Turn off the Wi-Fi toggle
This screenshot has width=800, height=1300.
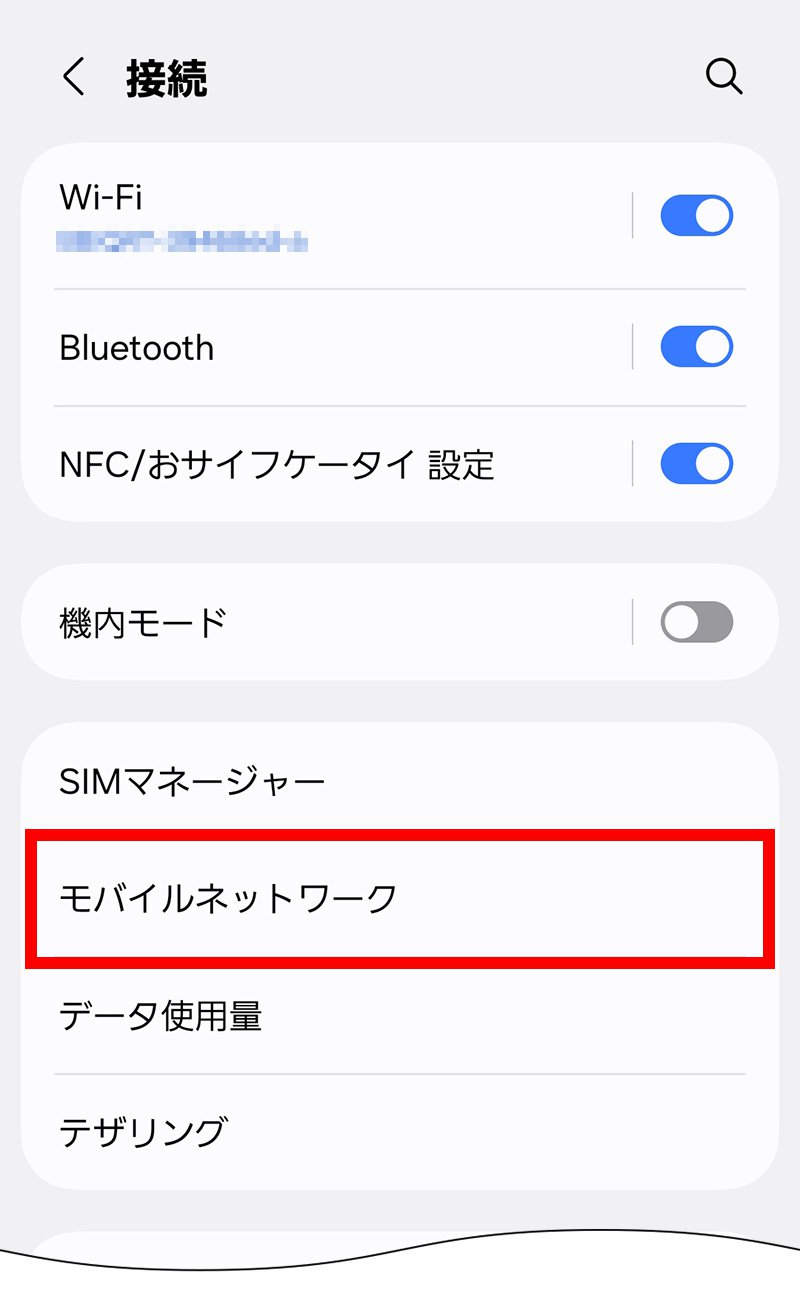pyautogui.click(x=695, y=214)
